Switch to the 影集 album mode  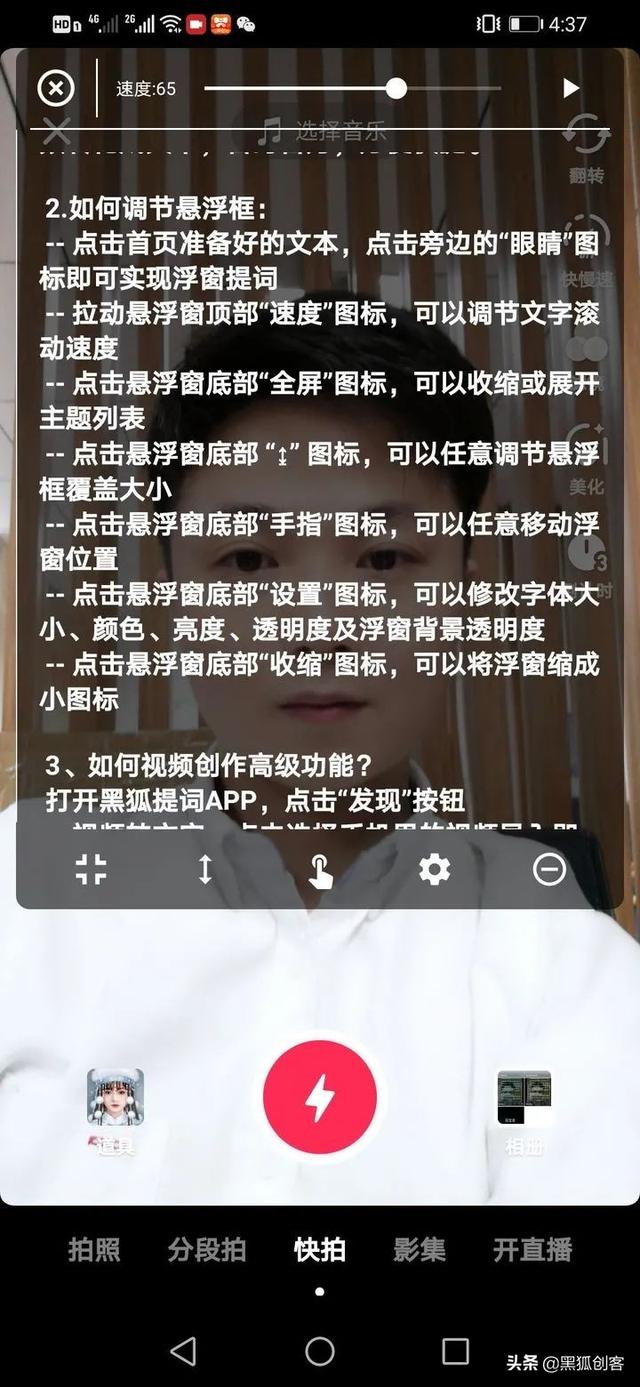(420, 1249)
